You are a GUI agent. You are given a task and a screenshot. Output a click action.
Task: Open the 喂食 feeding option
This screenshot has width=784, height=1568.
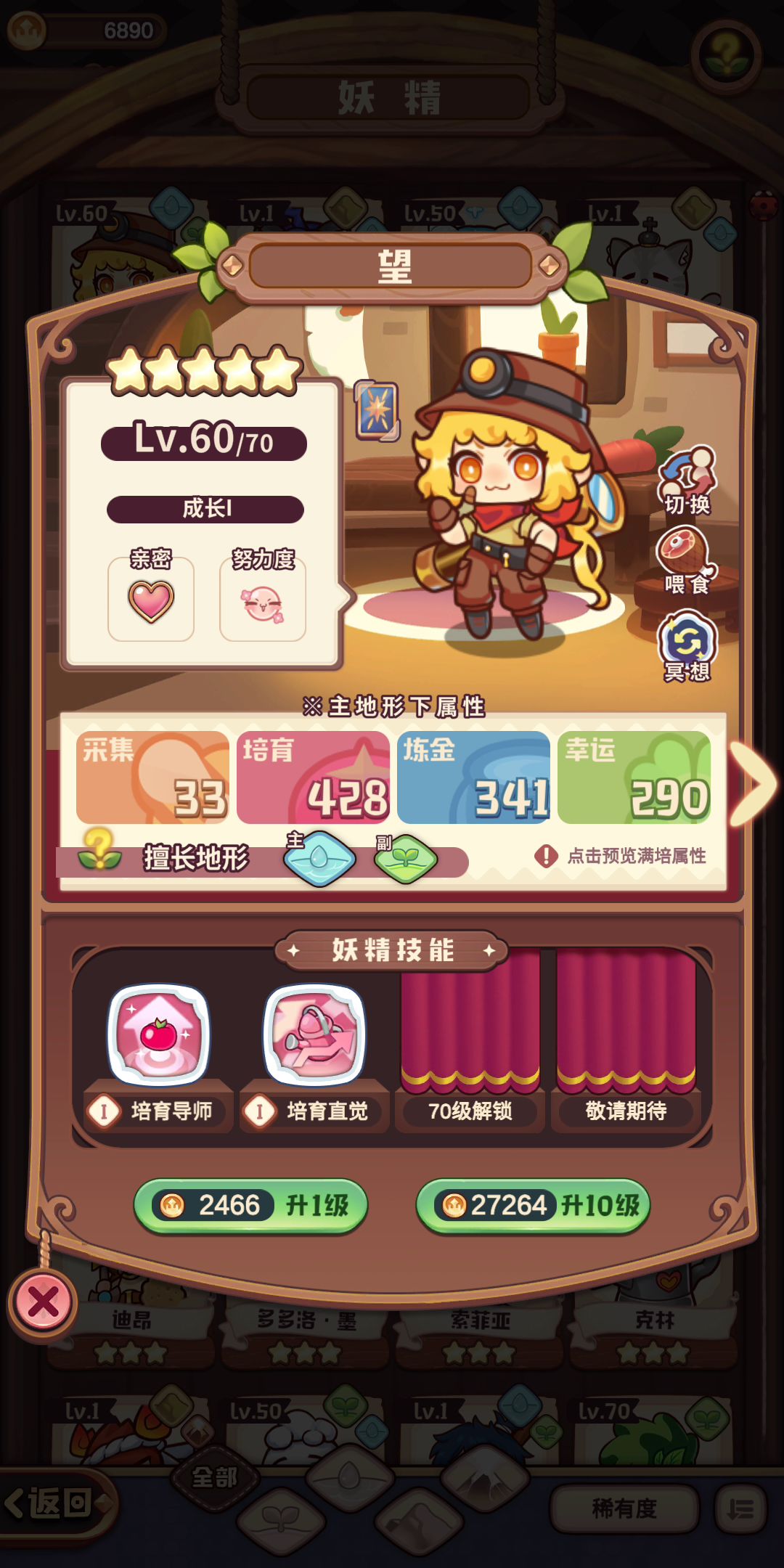point(687,560)
